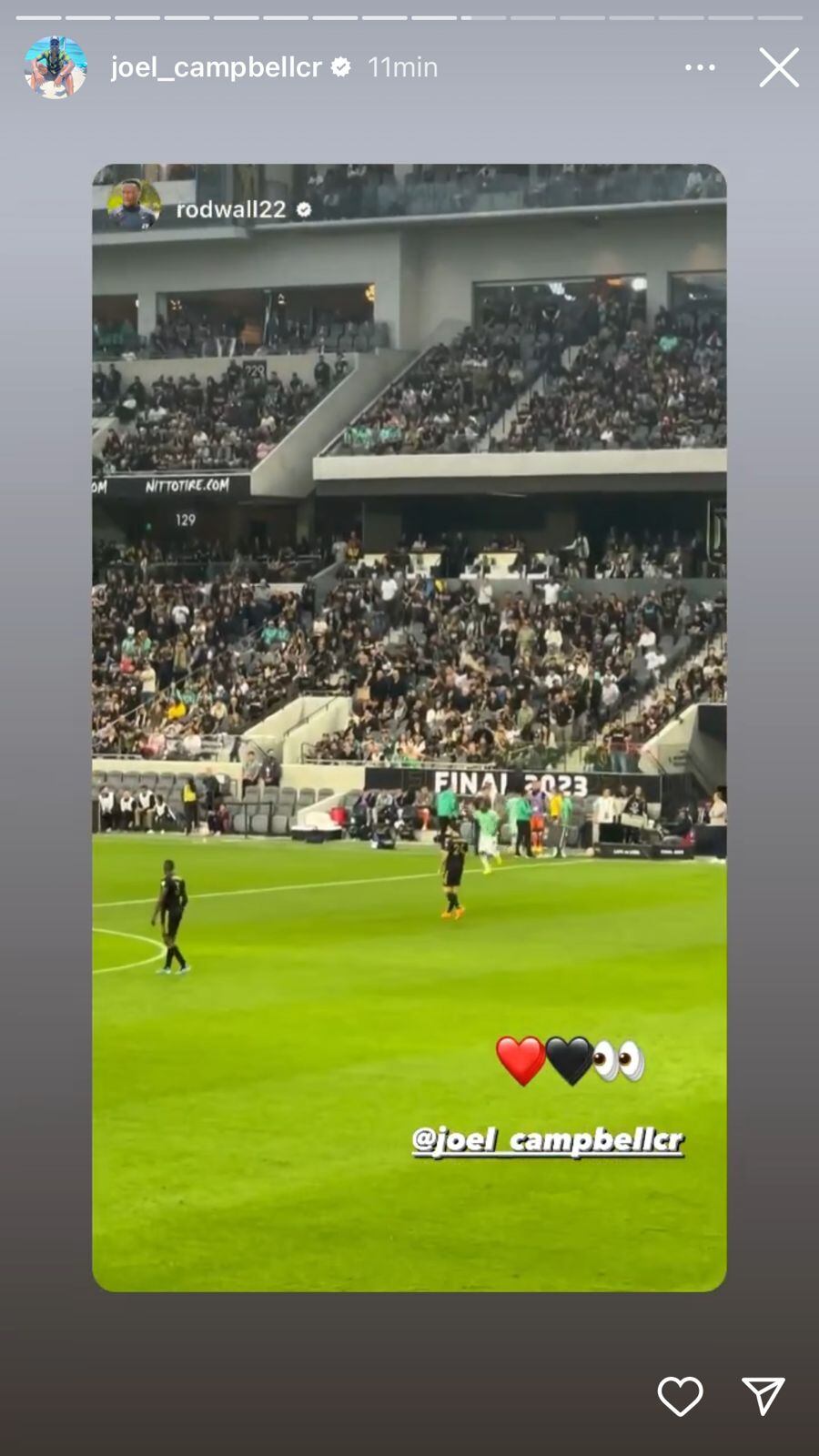Close the story viewer
The height and width of the screenshot is (1456, 819).
coord(779,67)
